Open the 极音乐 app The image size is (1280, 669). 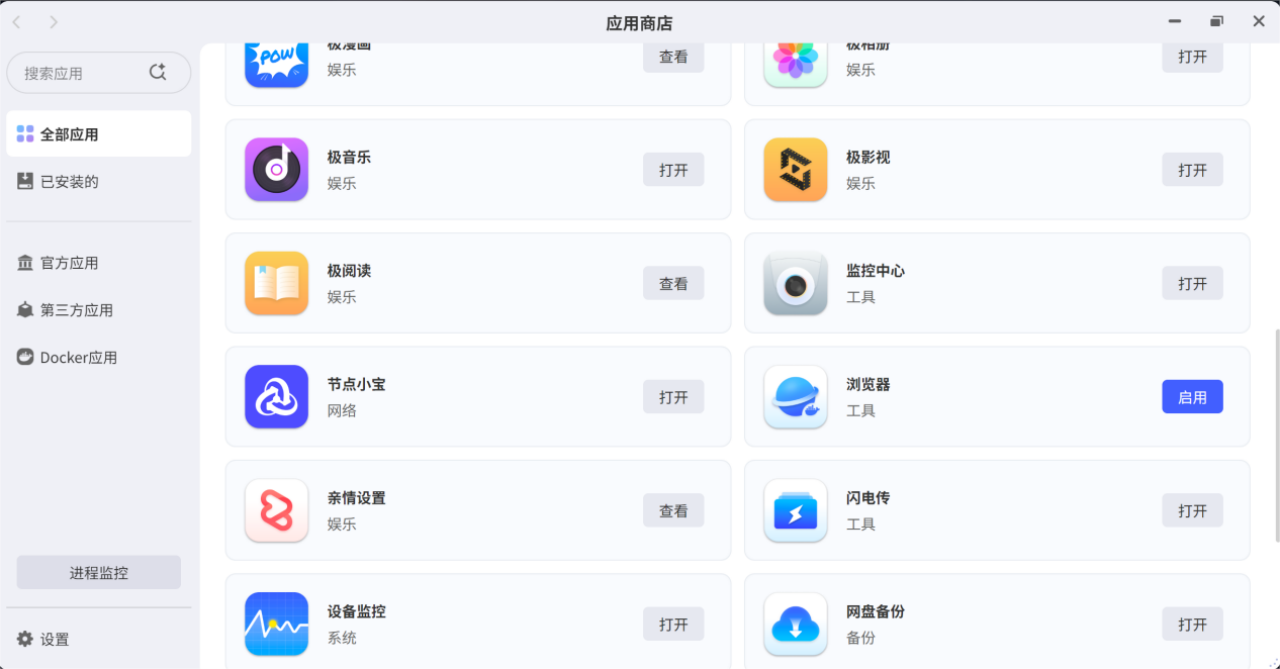[x=673, y=170]
